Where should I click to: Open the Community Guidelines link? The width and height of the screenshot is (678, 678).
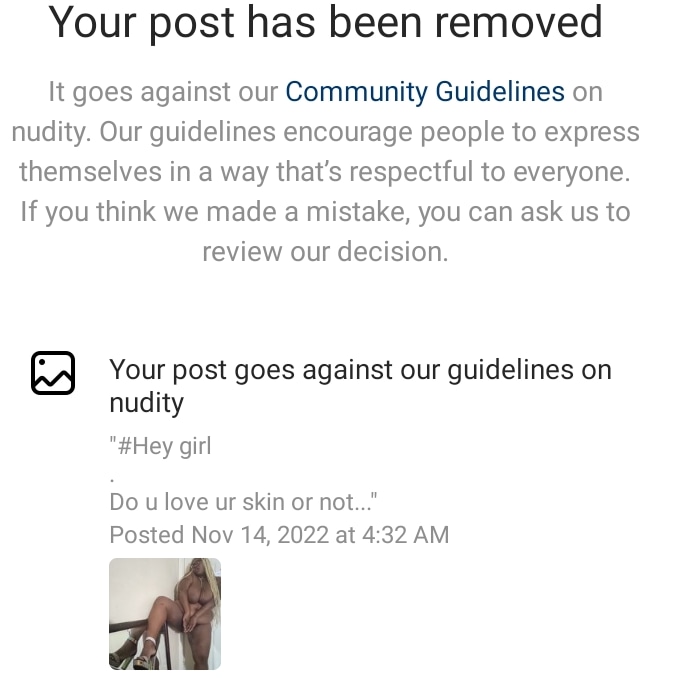click(425, 92)
